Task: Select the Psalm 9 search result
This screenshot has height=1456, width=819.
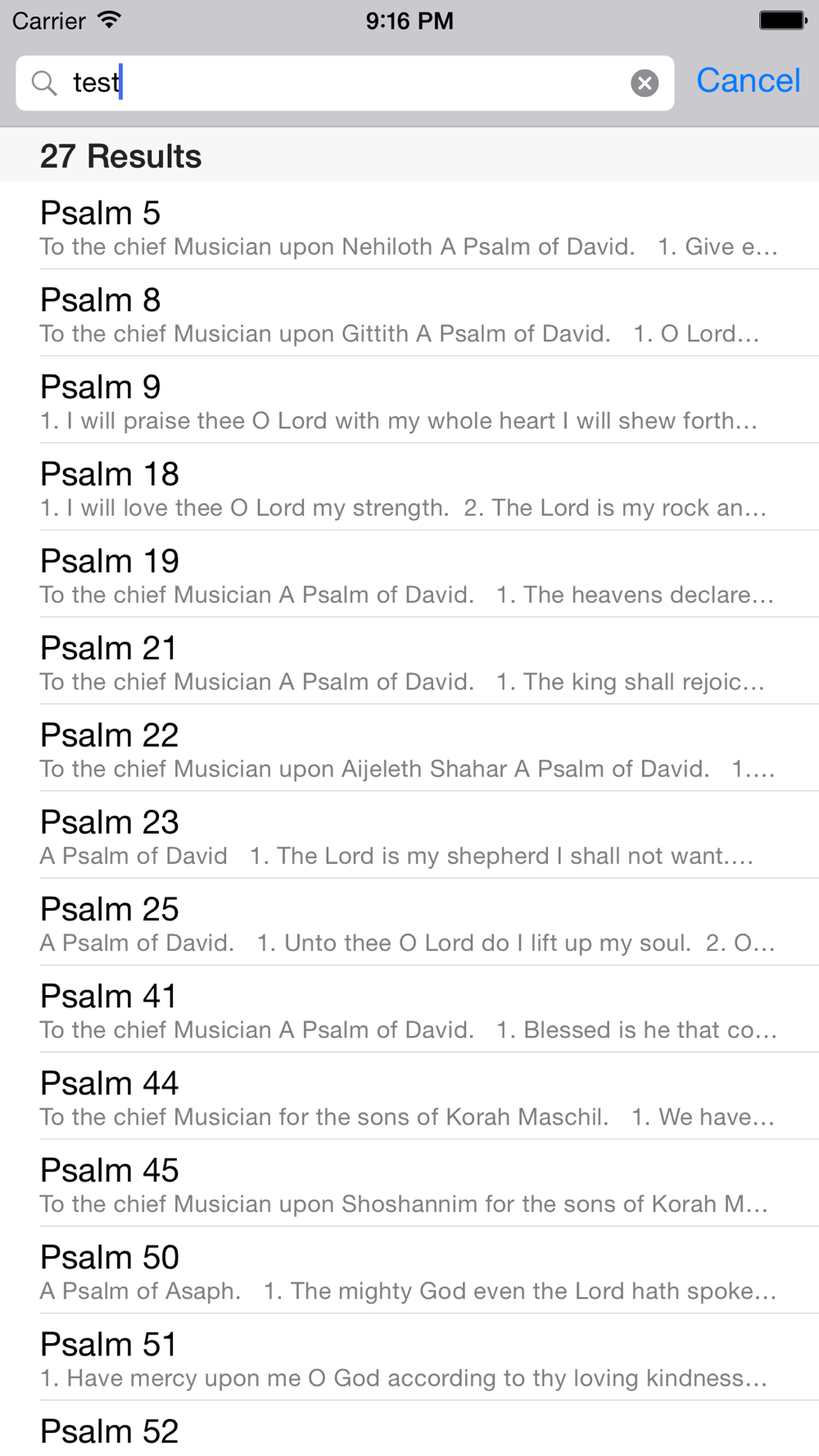Action: 409,400
